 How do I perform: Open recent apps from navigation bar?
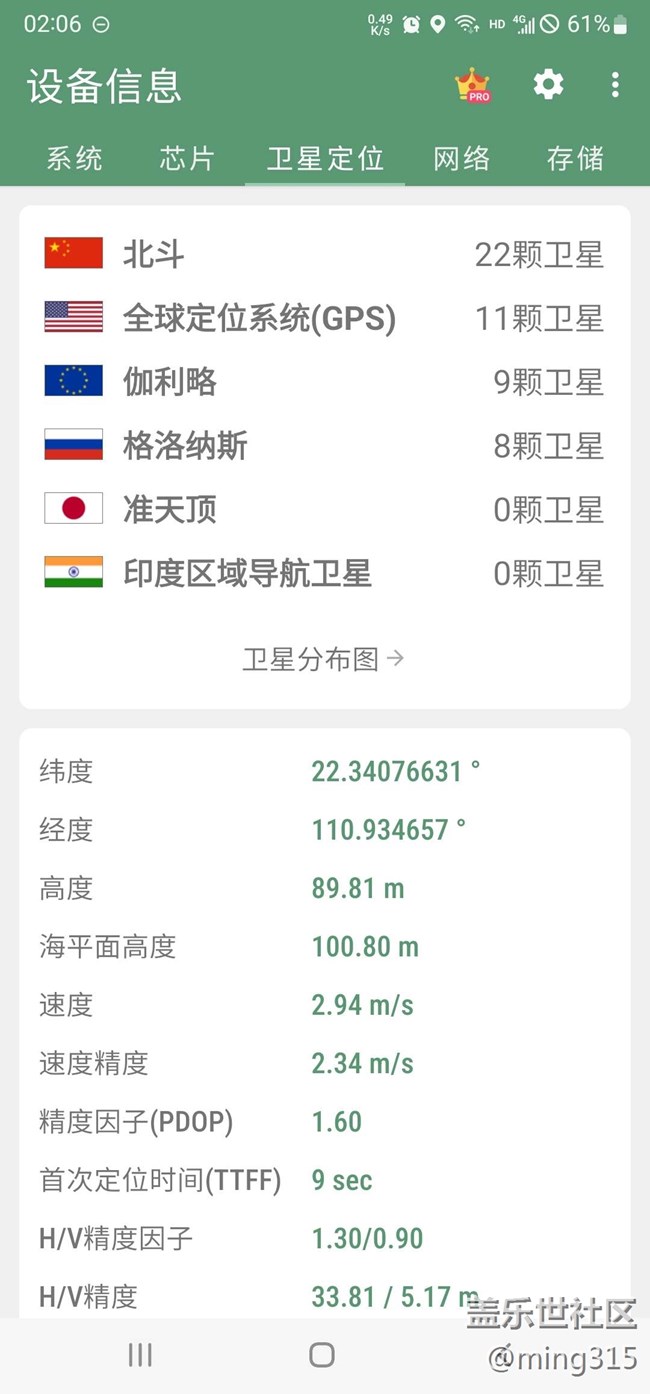point(140,1355)
